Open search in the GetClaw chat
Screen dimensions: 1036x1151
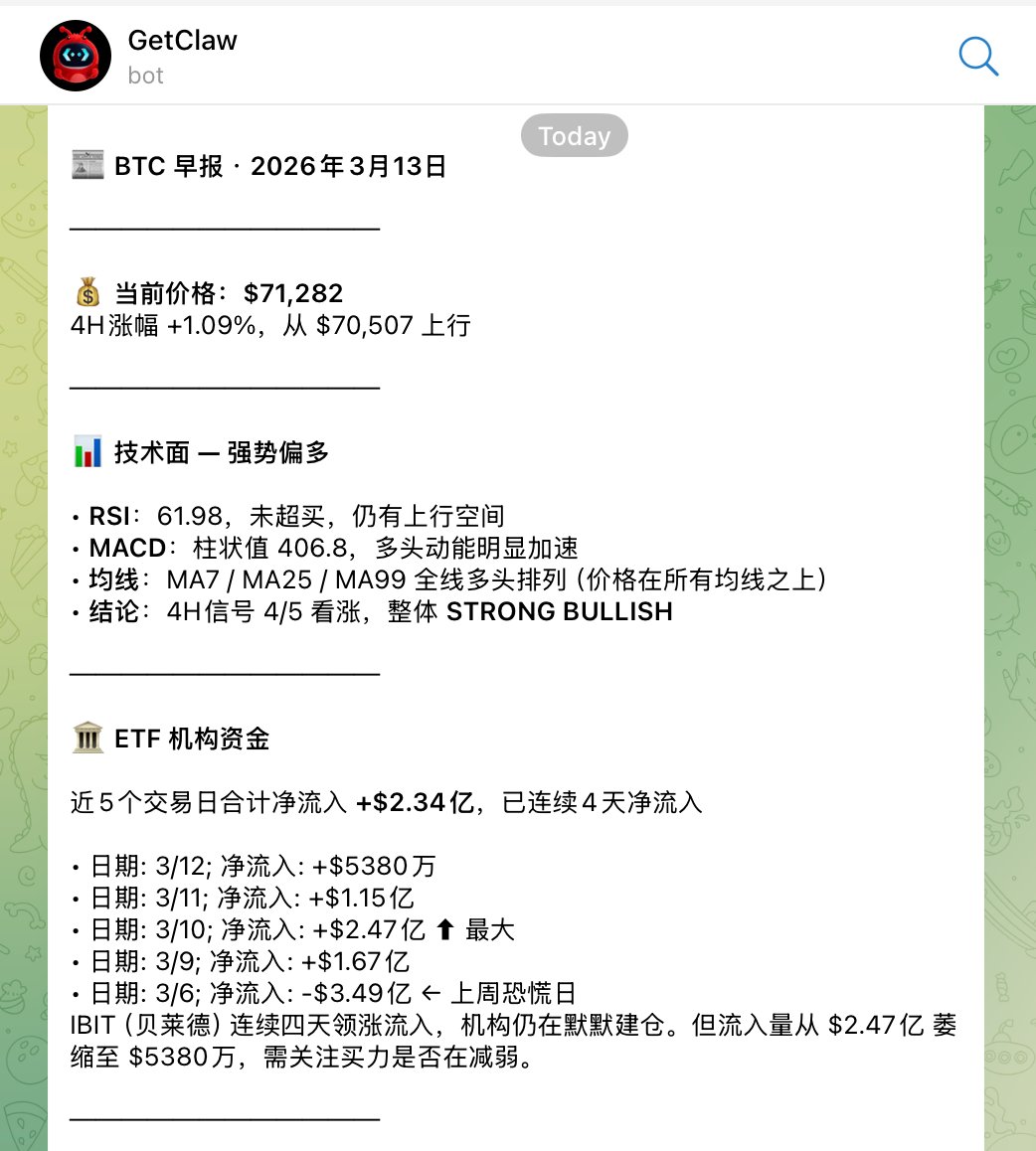978,57
